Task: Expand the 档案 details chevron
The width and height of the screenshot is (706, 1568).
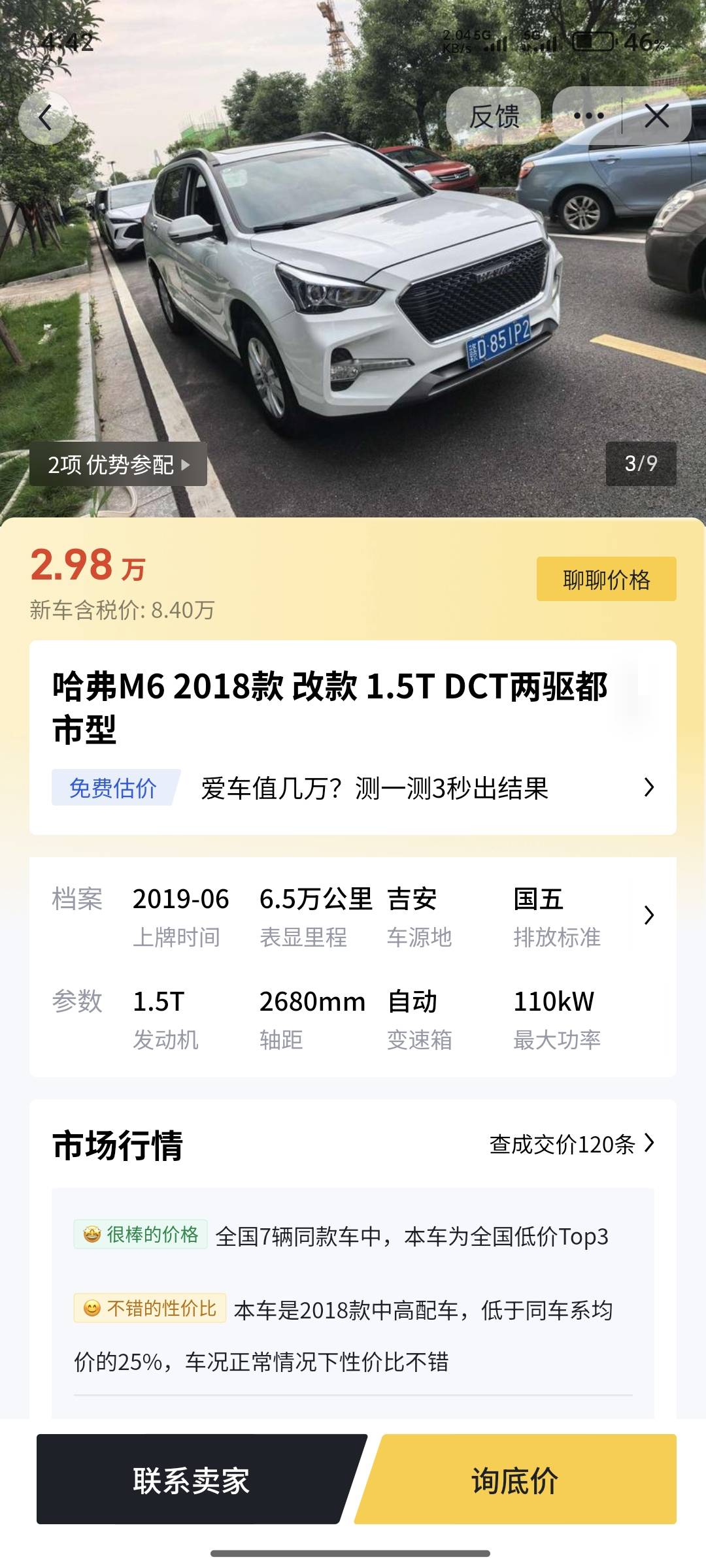Action: click(x=648, y=915)
